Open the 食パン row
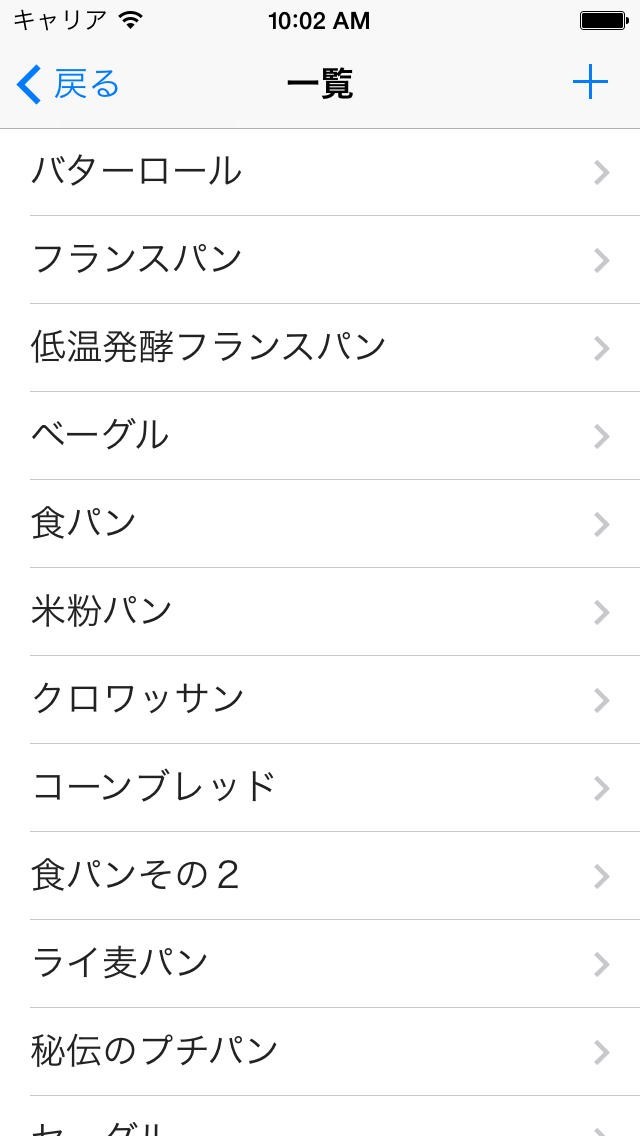The height and width of the screenshot is (1136, 640). pyautogui.click(x=320, y=524)
